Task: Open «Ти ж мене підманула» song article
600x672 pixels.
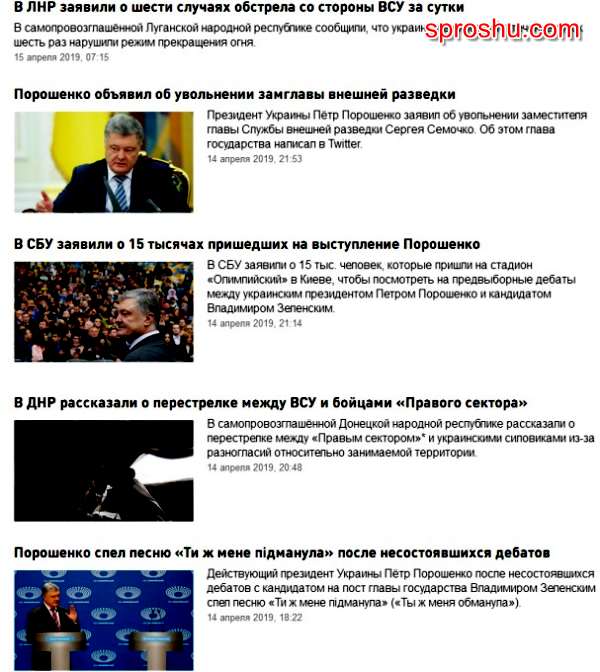Action: click(x=282, y=553)
